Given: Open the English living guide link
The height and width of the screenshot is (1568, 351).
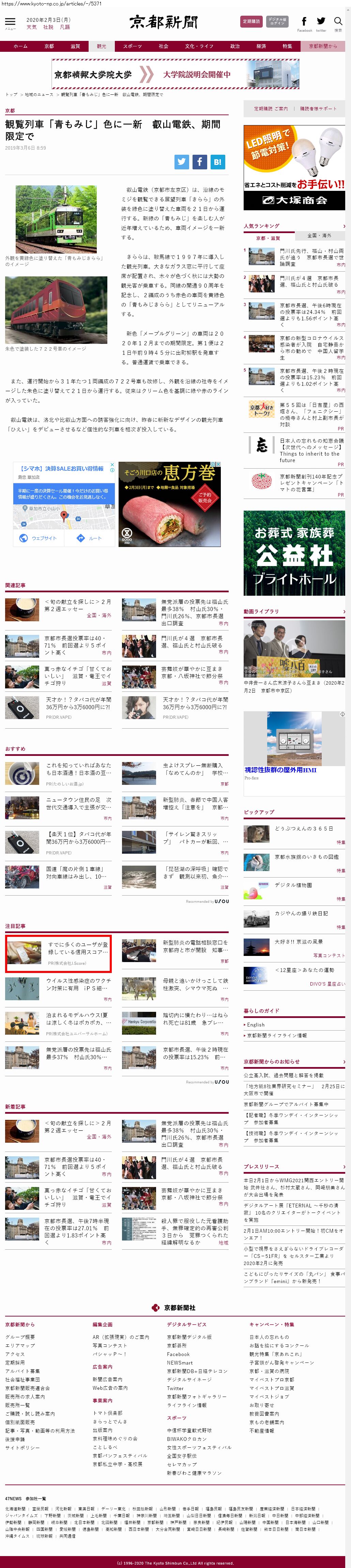Looking at the screenshot, I should 256,1025.
